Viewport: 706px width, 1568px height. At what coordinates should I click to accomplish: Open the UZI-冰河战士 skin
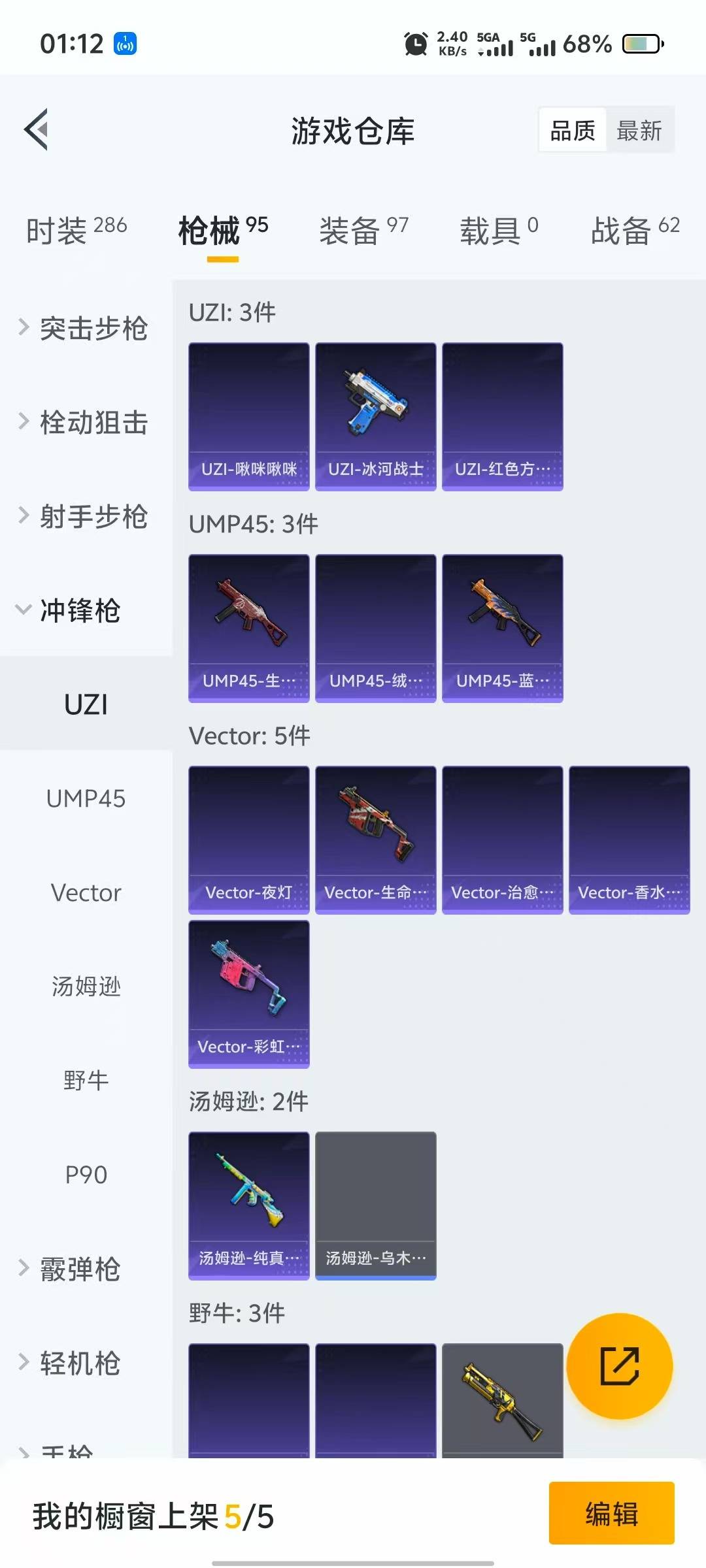click(375, 417)
